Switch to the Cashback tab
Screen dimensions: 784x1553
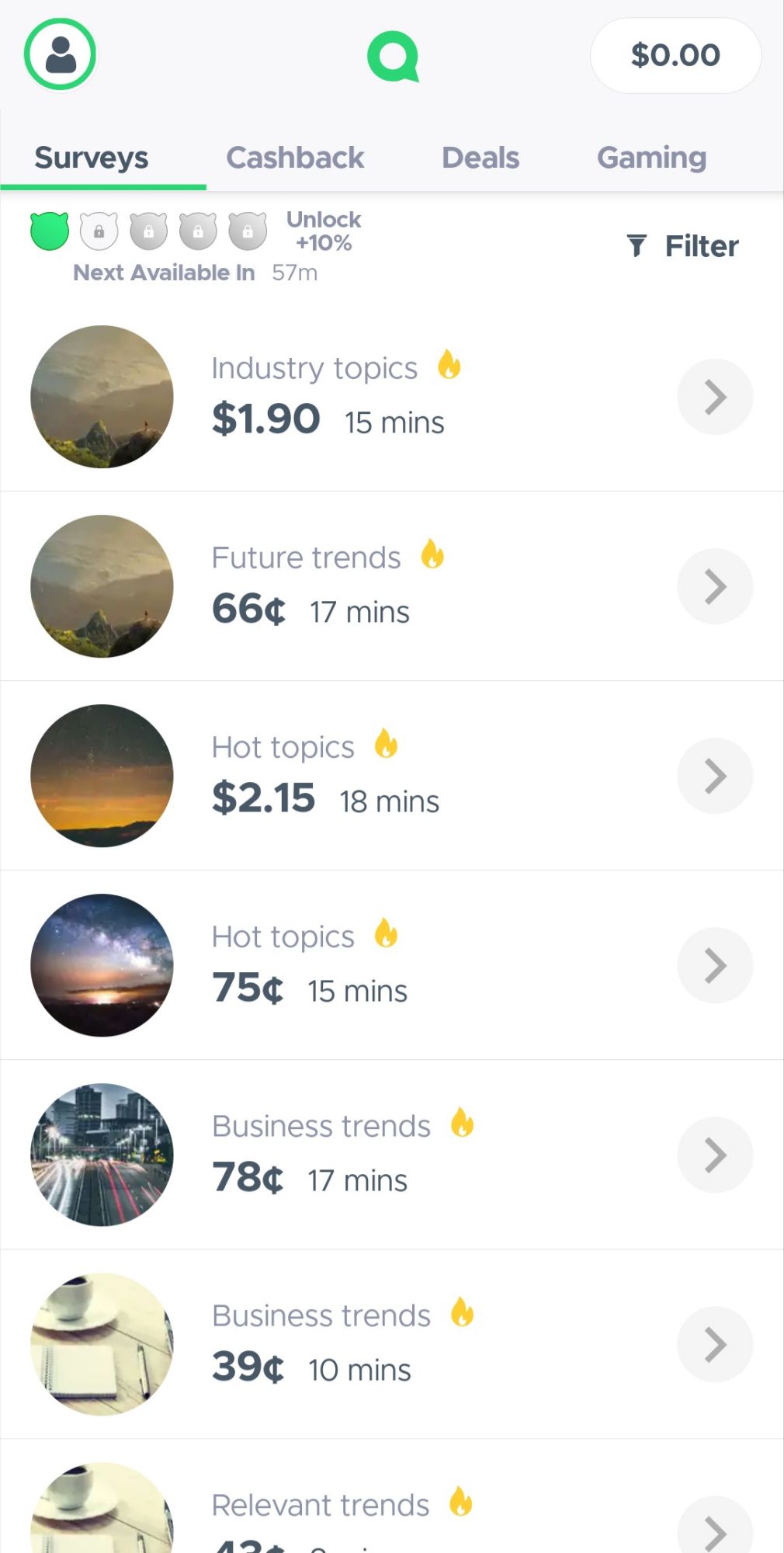(x=295, y=157)
